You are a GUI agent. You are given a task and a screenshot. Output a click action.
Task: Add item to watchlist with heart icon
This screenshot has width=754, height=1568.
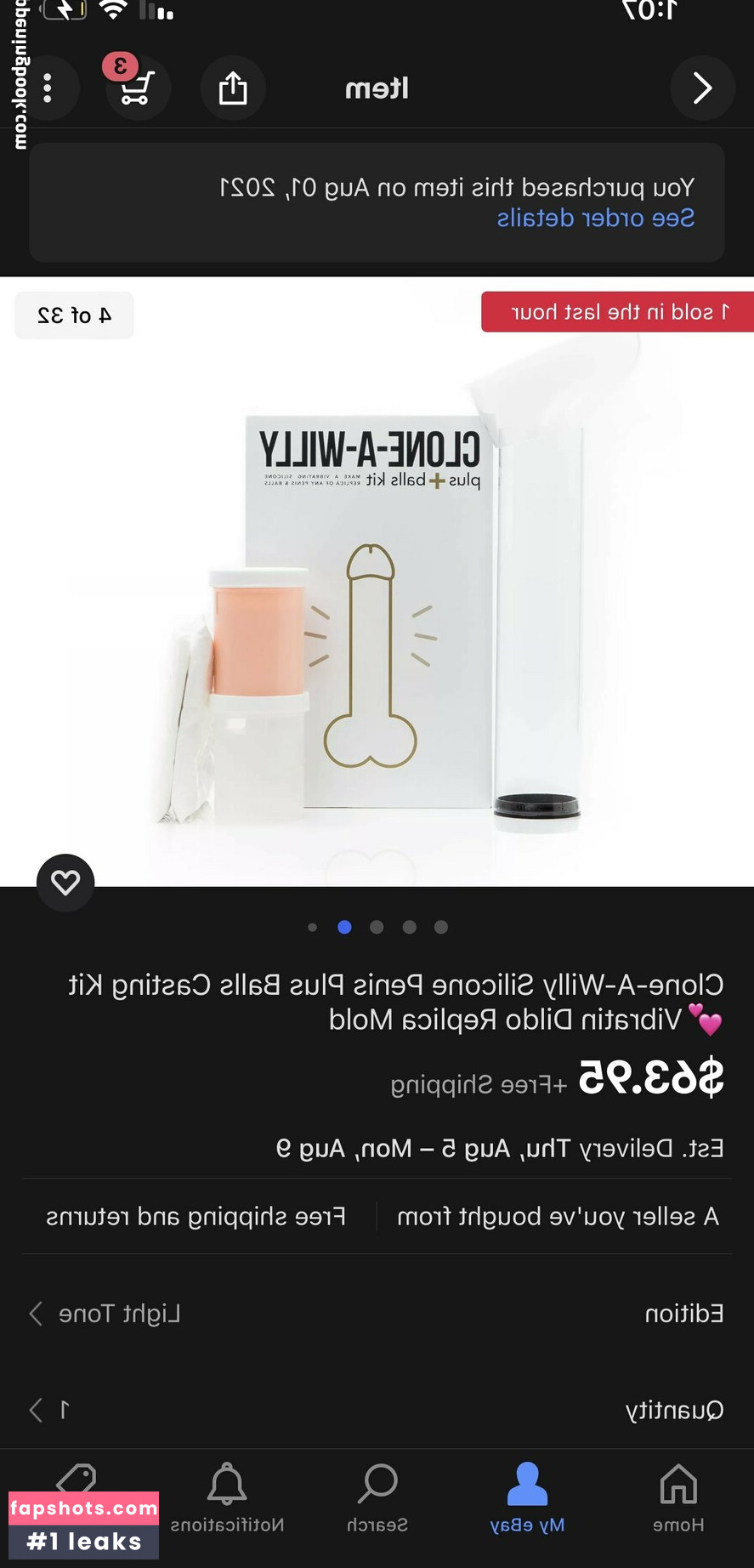coord(65,883)
